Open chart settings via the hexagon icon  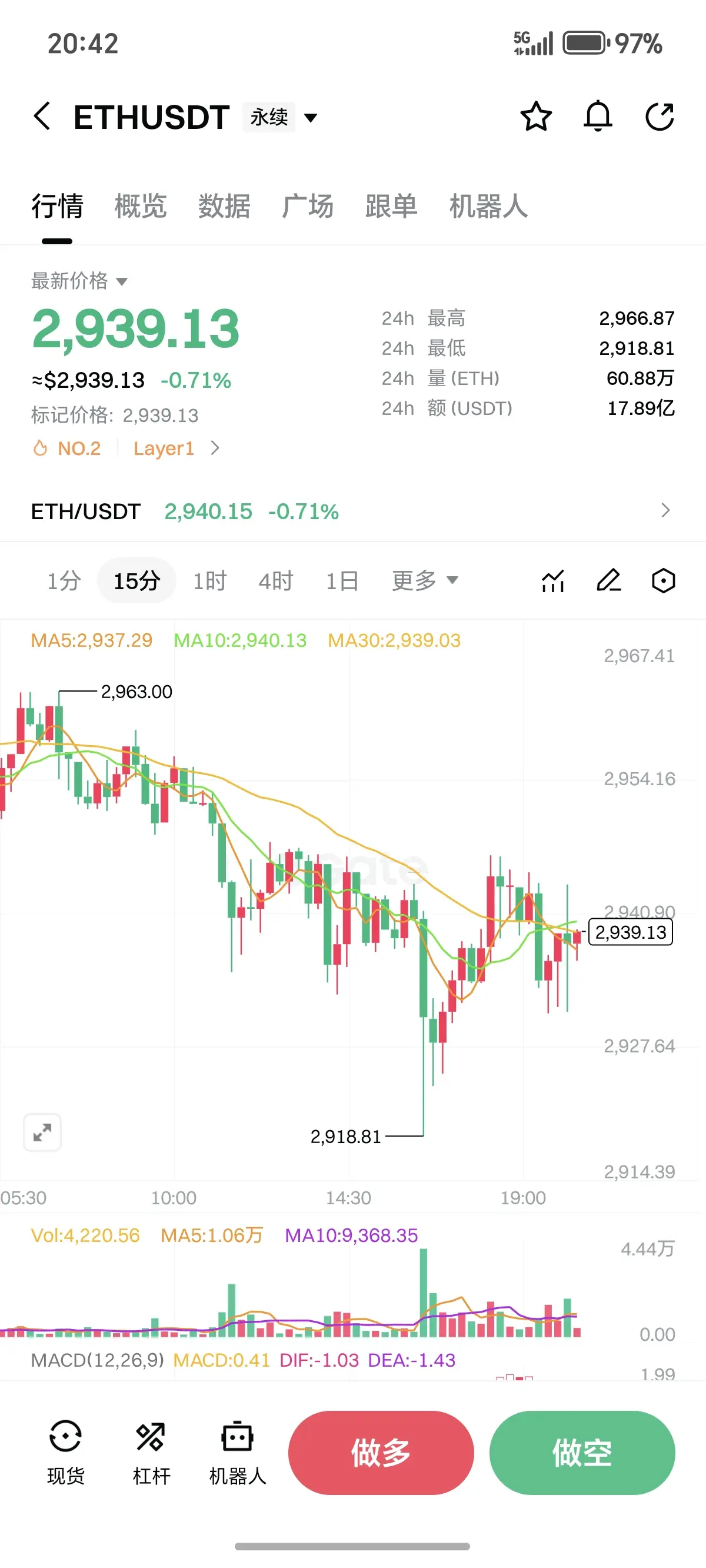click(x=663, y=581)
